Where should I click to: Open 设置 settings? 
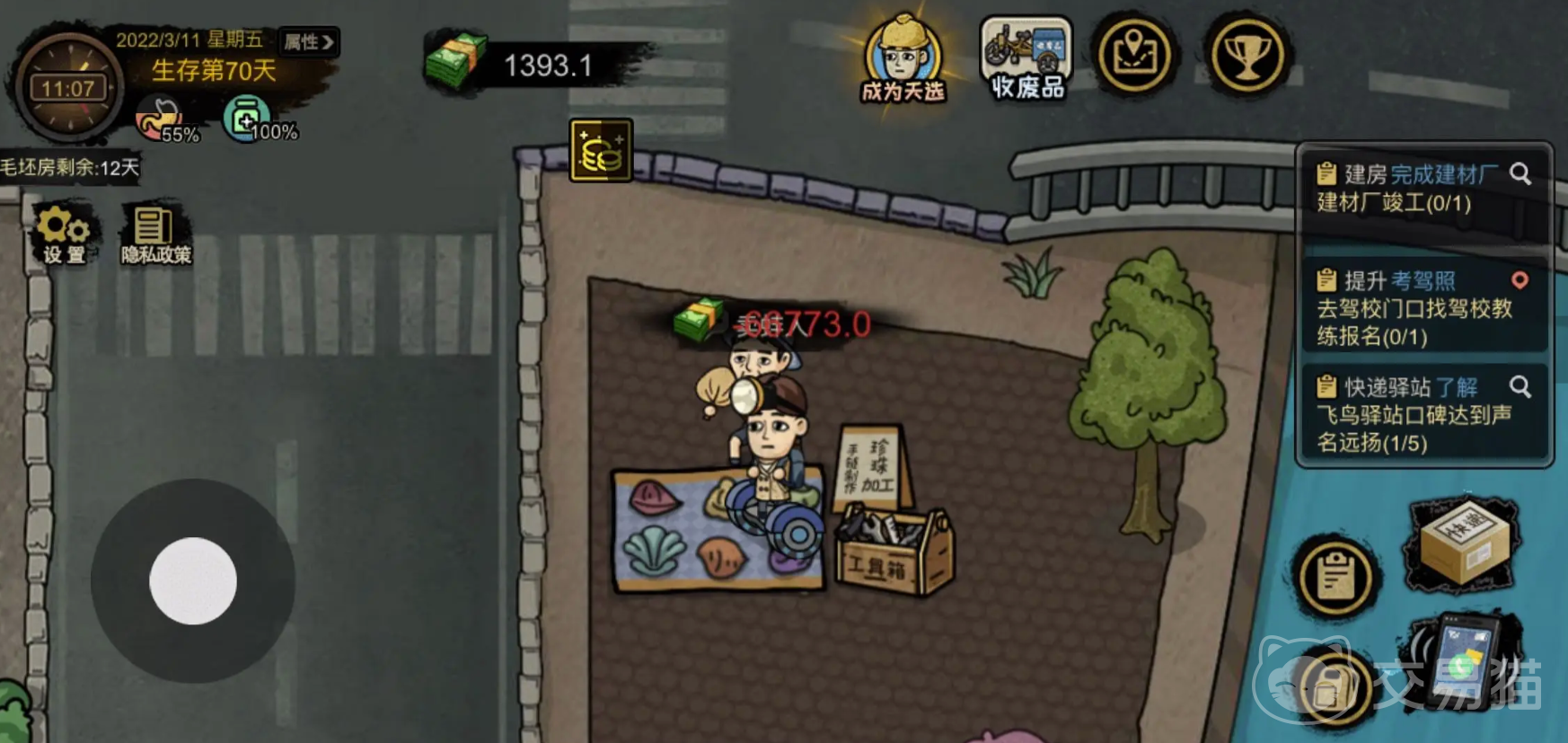(x=64, y=233)
